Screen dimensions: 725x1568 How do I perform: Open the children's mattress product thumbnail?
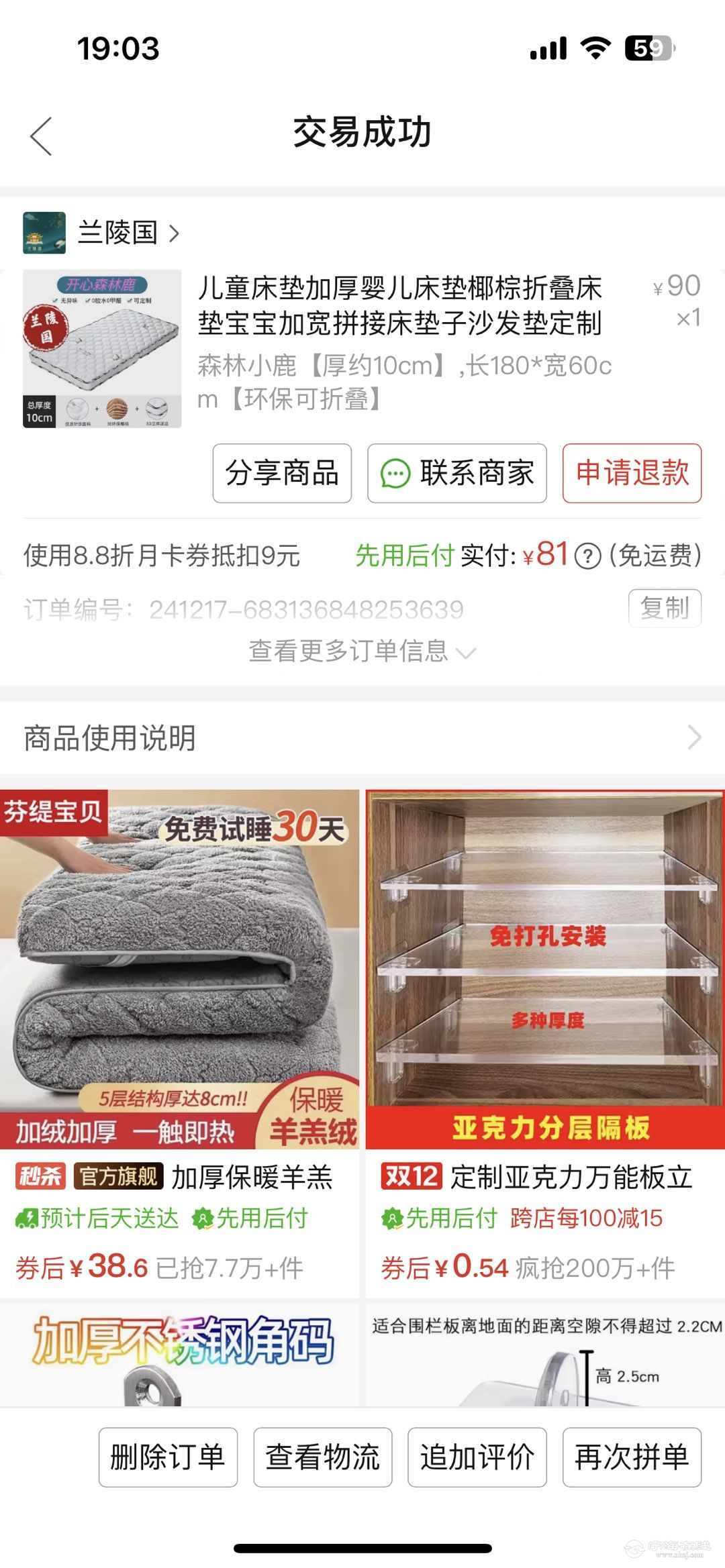click(x=102, y=348)
